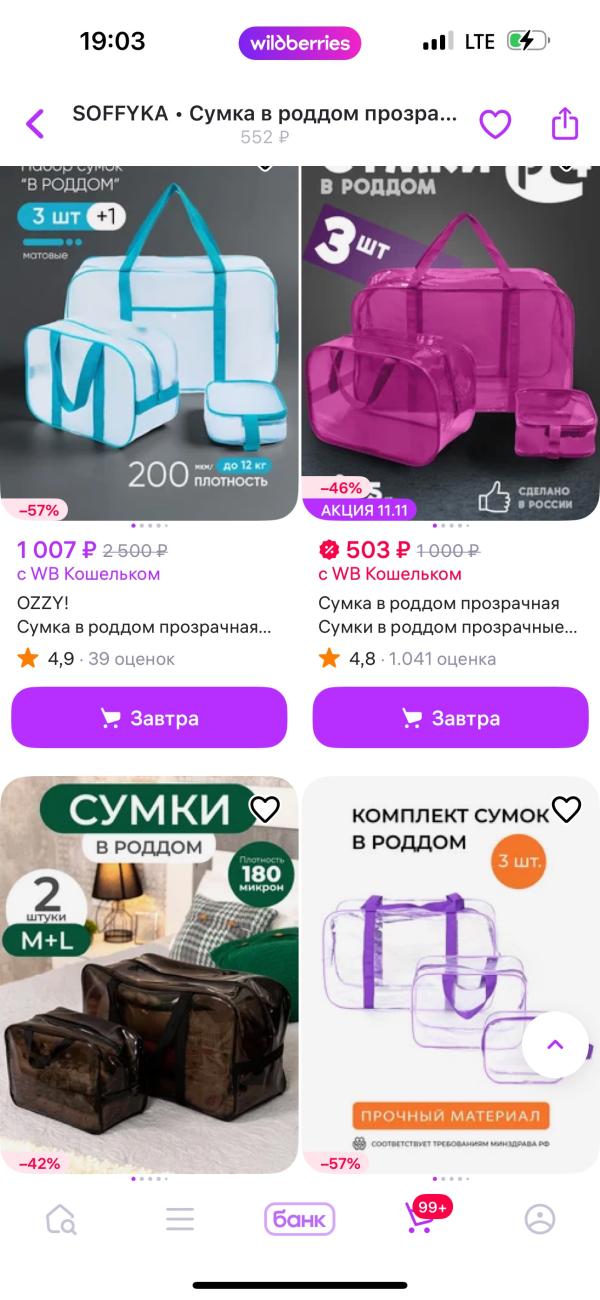Jump to top with the up-arrow button
Image resolution: width=600 pixels, height=1300 pixels.
point(555,1045)
